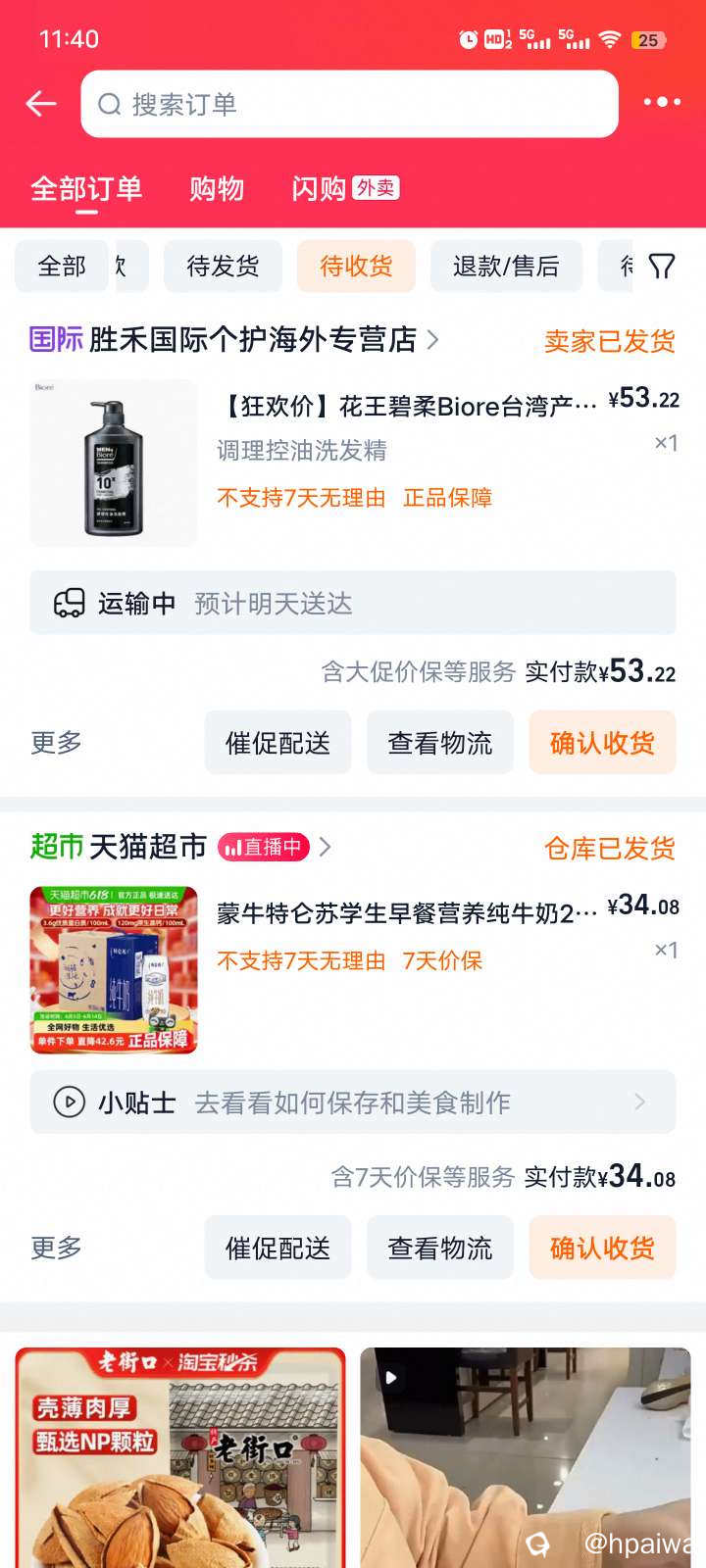Go back using the top arrow

coord(41,104)
